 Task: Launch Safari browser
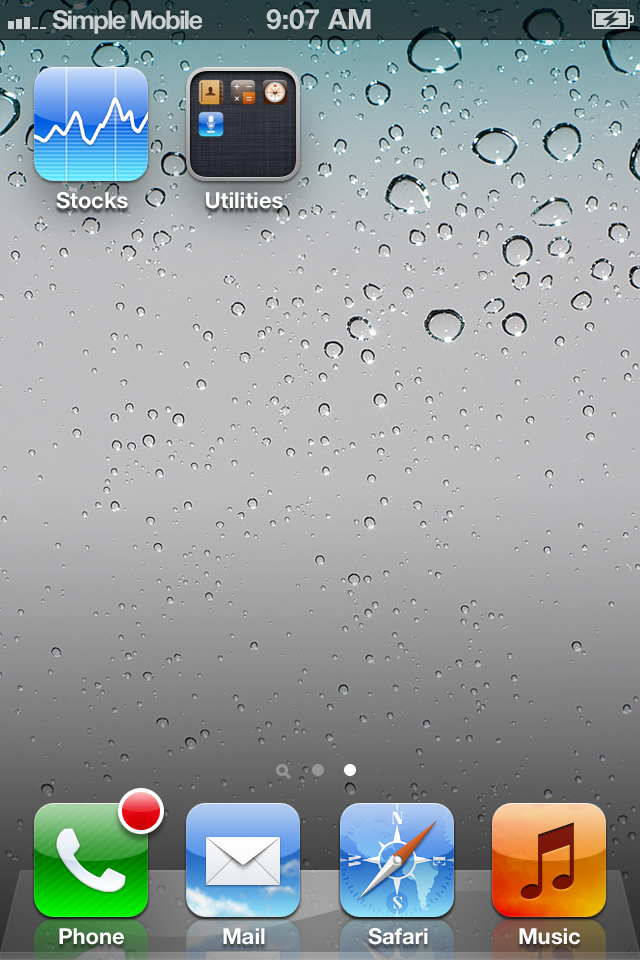396,861
